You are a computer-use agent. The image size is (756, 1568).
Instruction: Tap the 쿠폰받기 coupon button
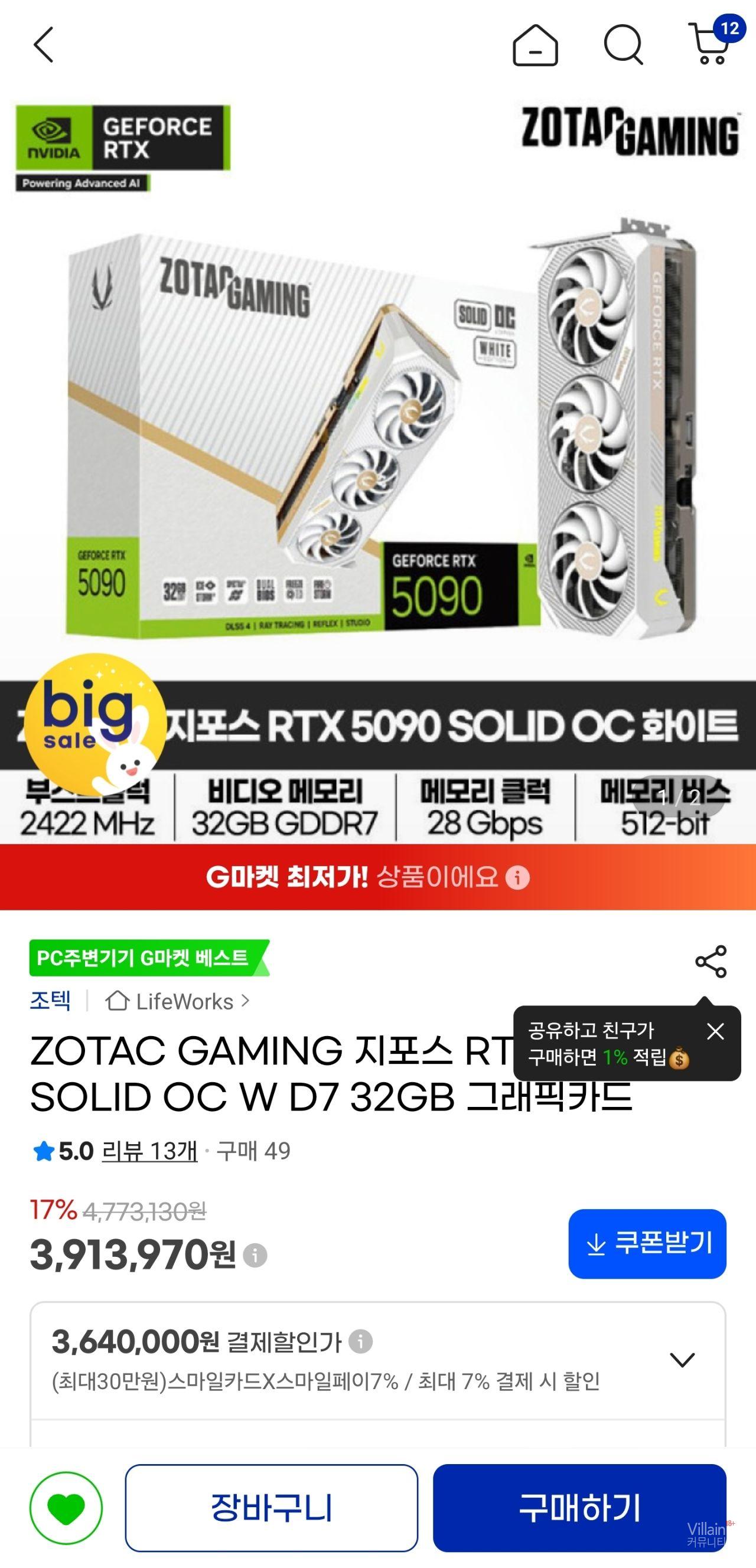coord(647,1243)
